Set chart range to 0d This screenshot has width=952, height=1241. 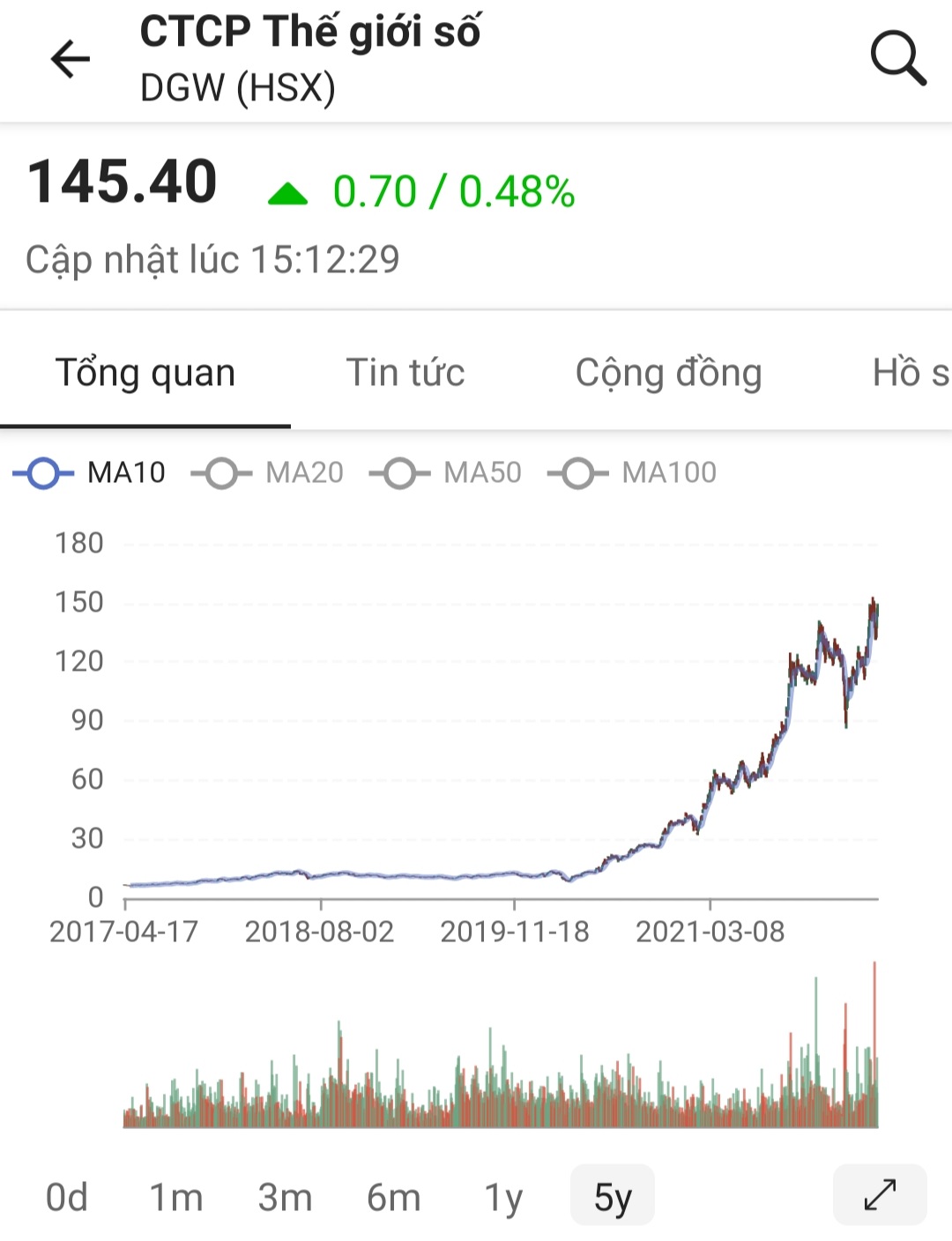pos(67,1197)
